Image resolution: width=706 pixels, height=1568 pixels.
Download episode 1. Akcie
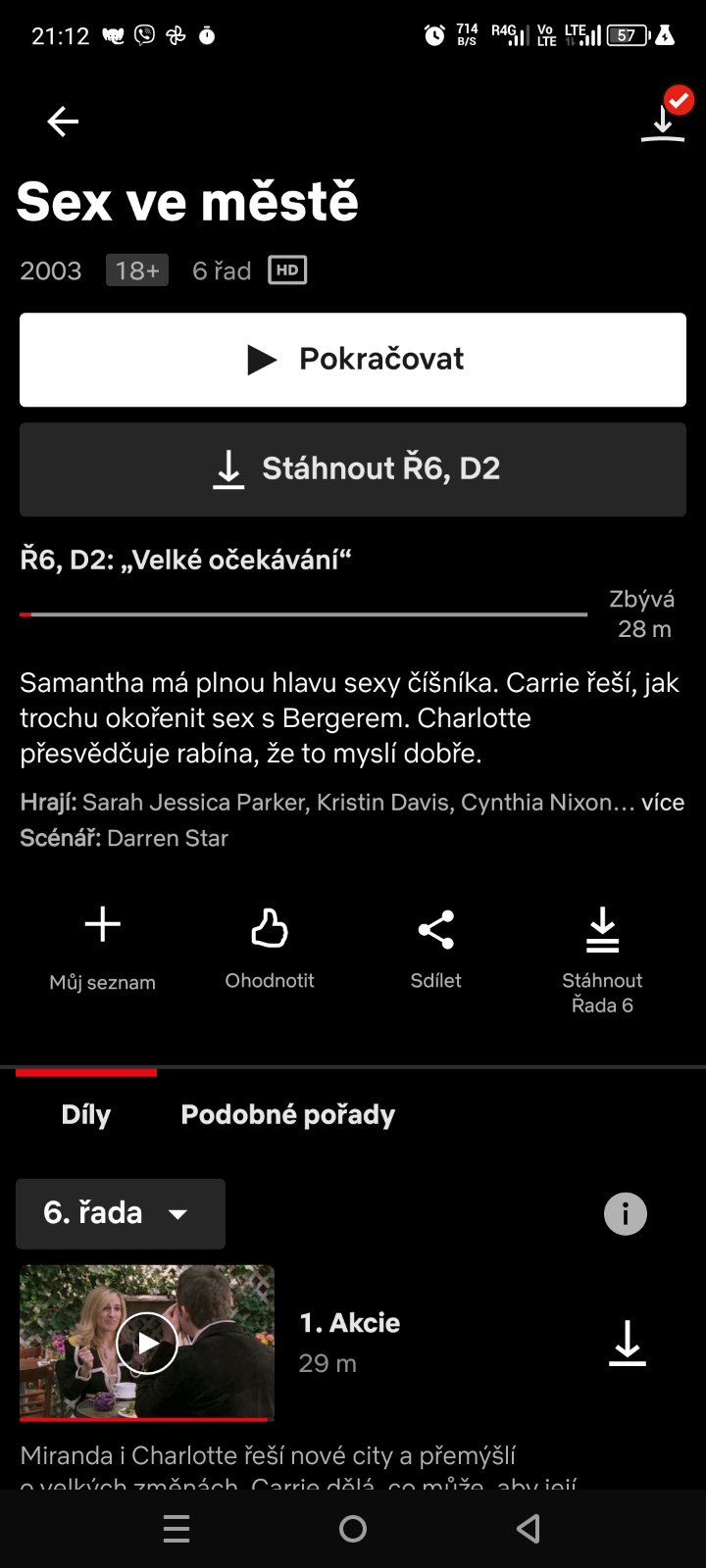pyautogui.click(x=628, y=1343)
